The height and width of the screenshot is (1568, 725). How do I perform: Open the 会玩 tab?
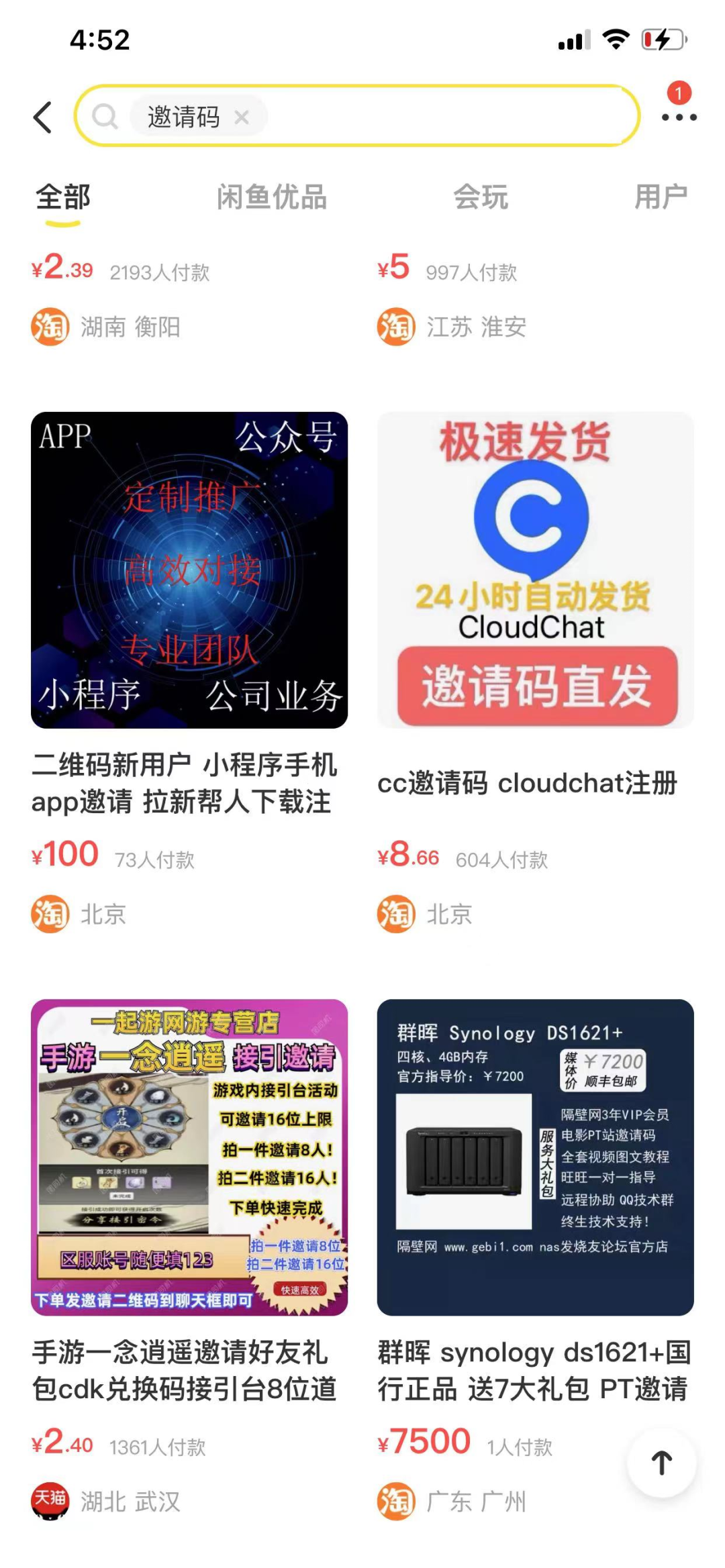pos(481,198)
